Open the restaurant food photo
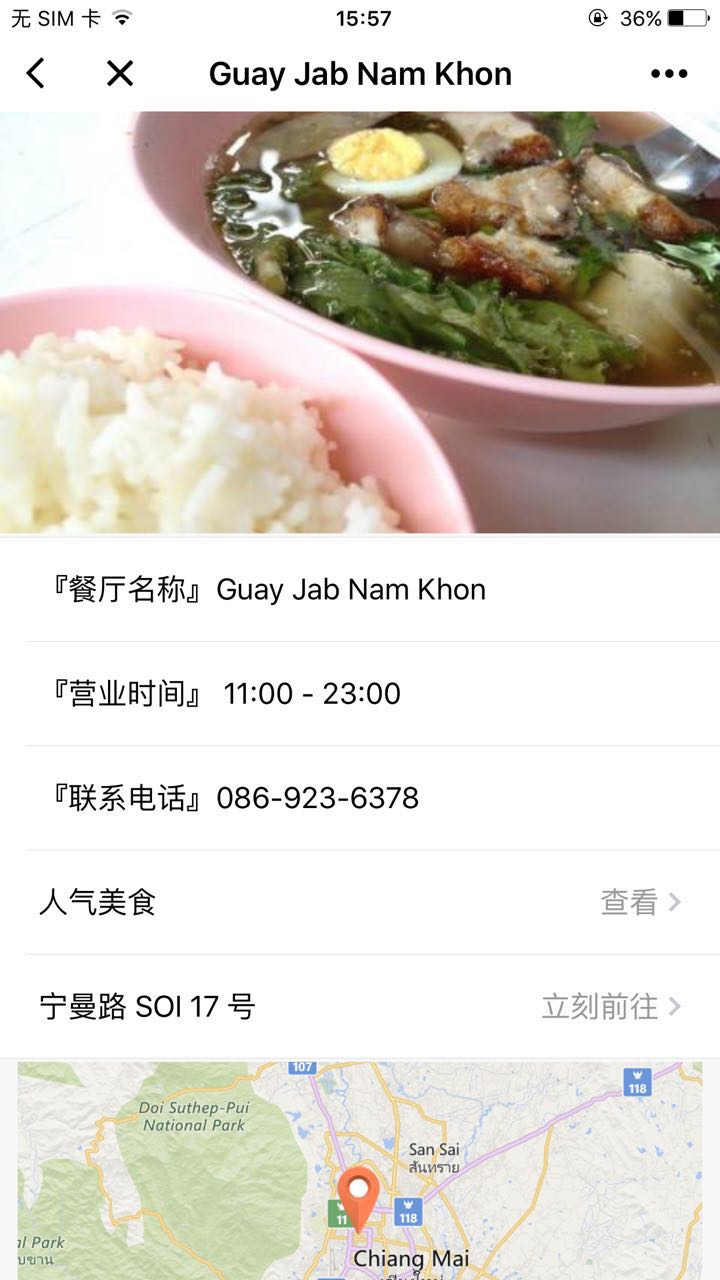 (x=360, y=322)
